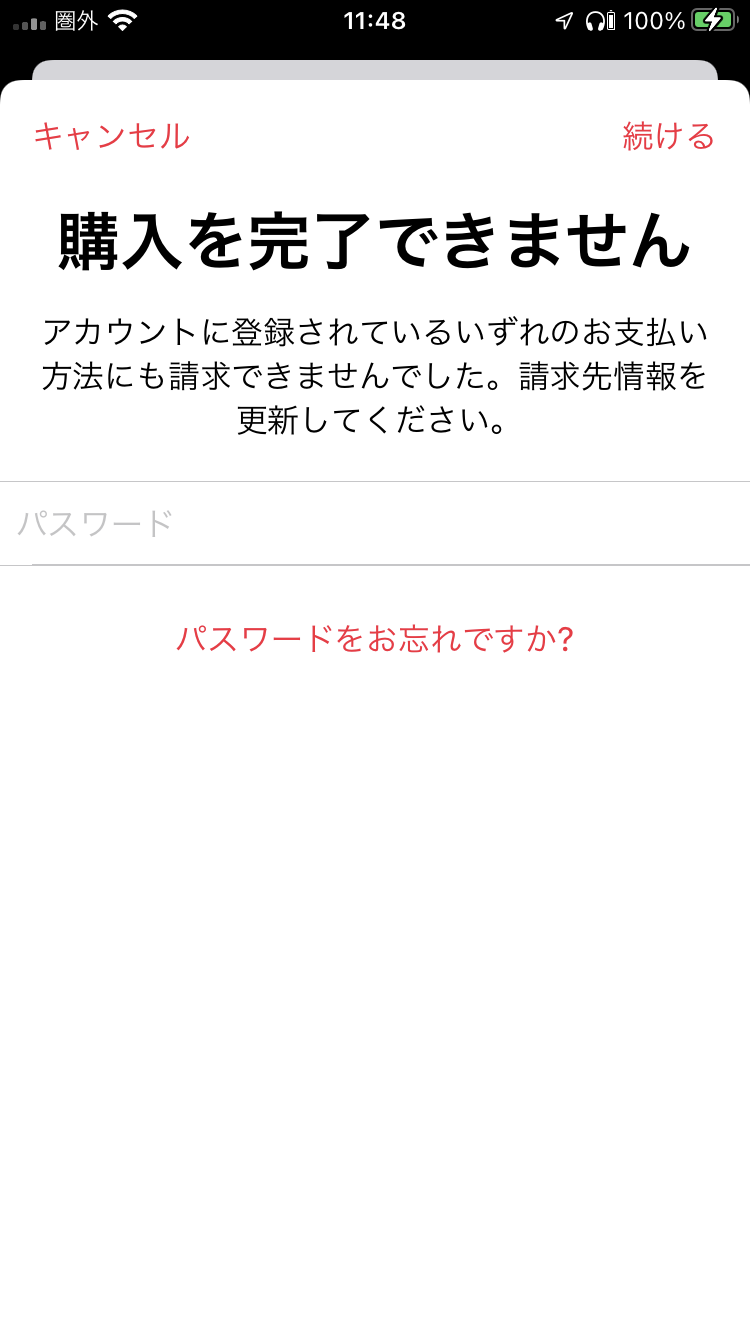Open パスワードをお忘れですか? link

[375, 638]
